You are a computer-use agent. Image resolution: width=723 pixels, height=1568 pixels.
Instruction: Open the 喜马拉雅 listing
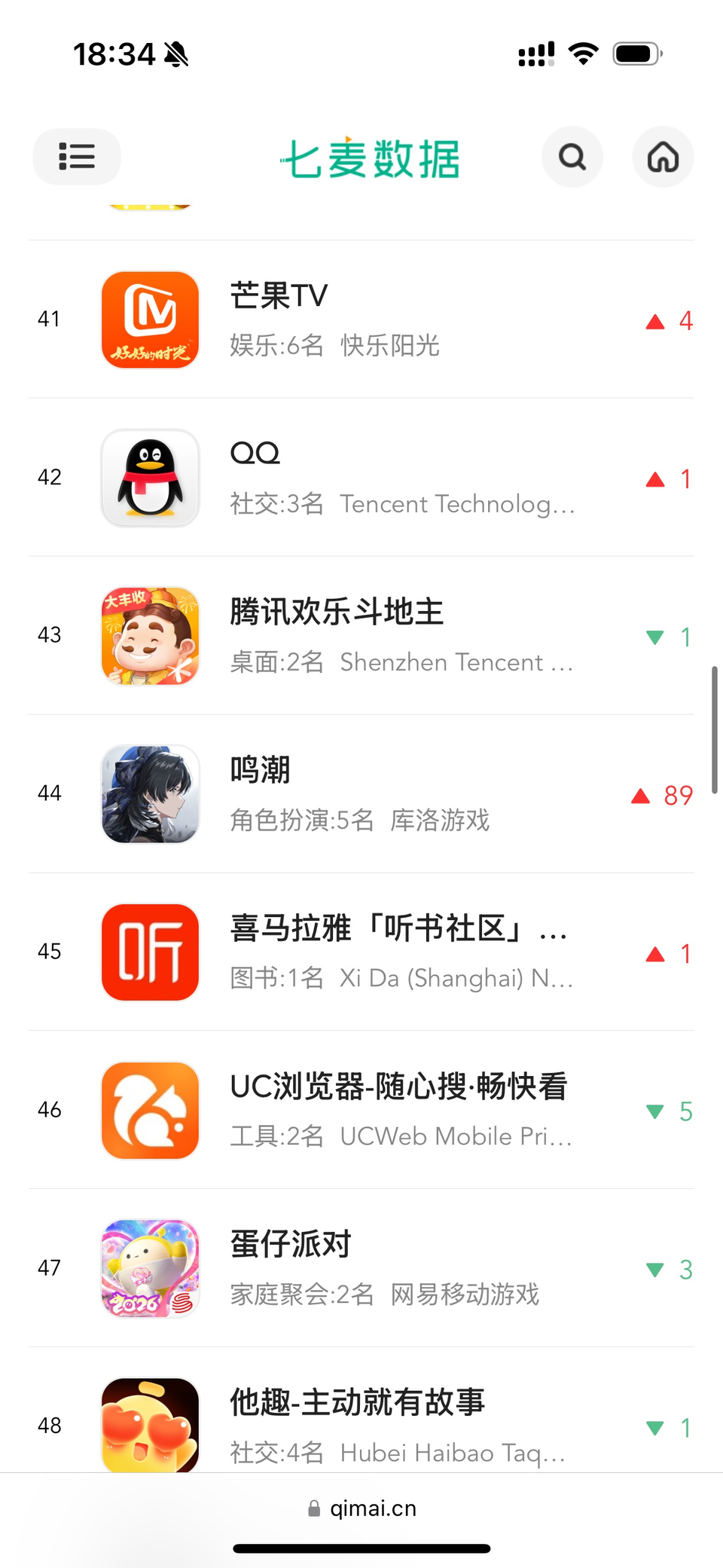coord(361,952)
